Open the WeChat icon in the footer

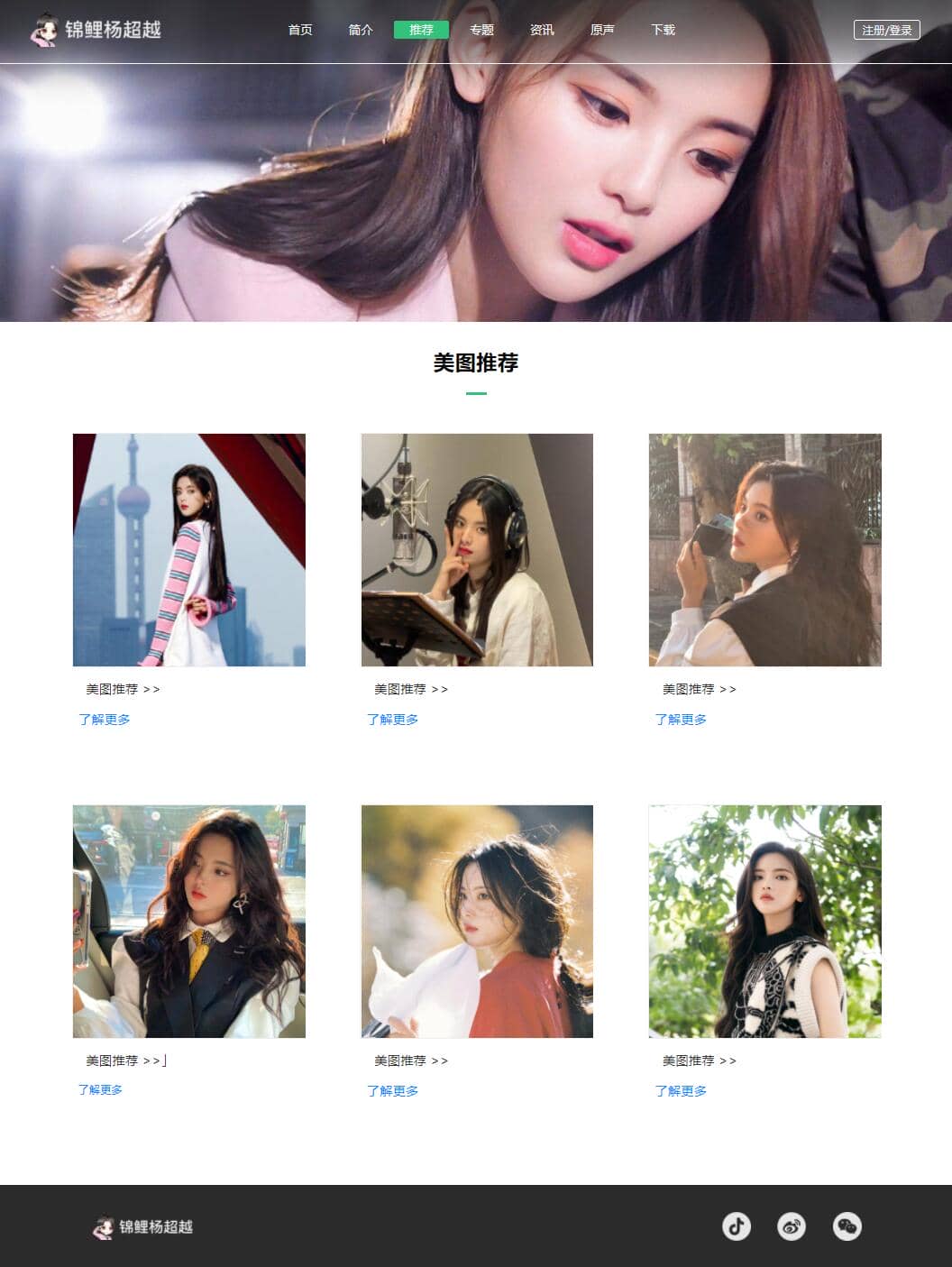coord(847,1226)
